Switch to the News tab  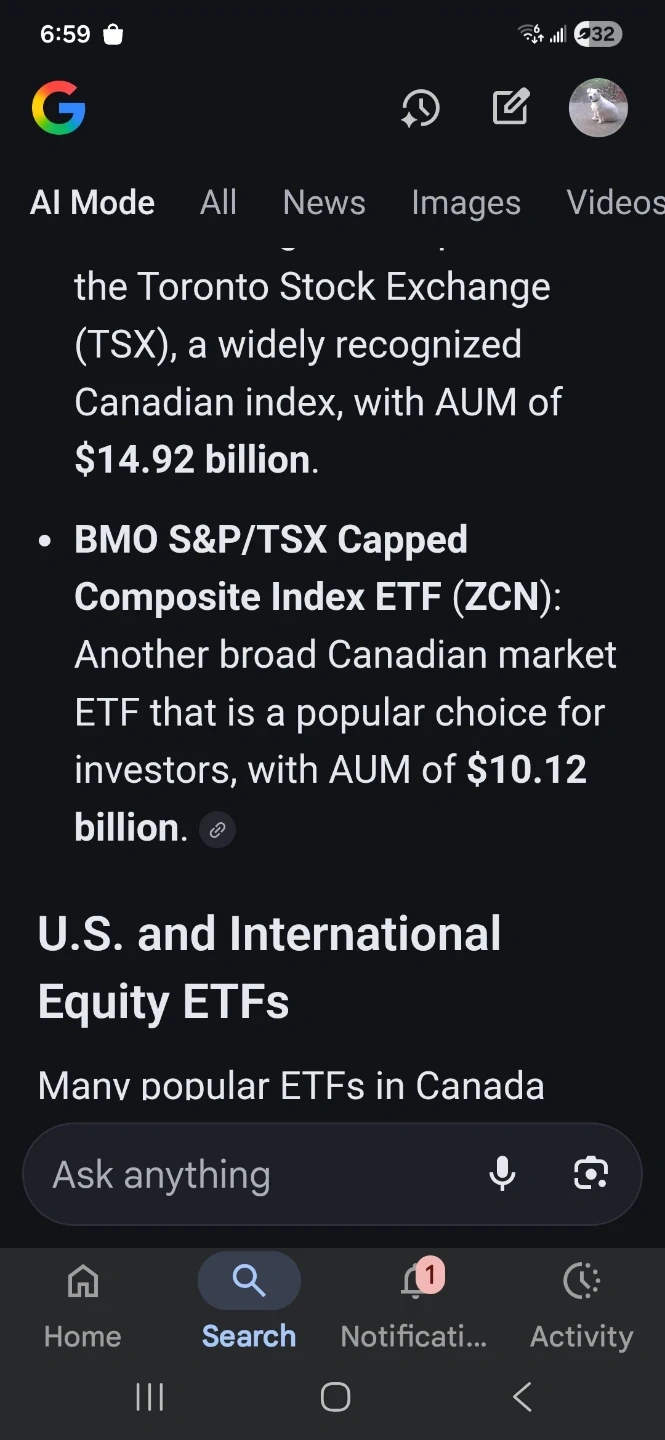coord(324,203)
